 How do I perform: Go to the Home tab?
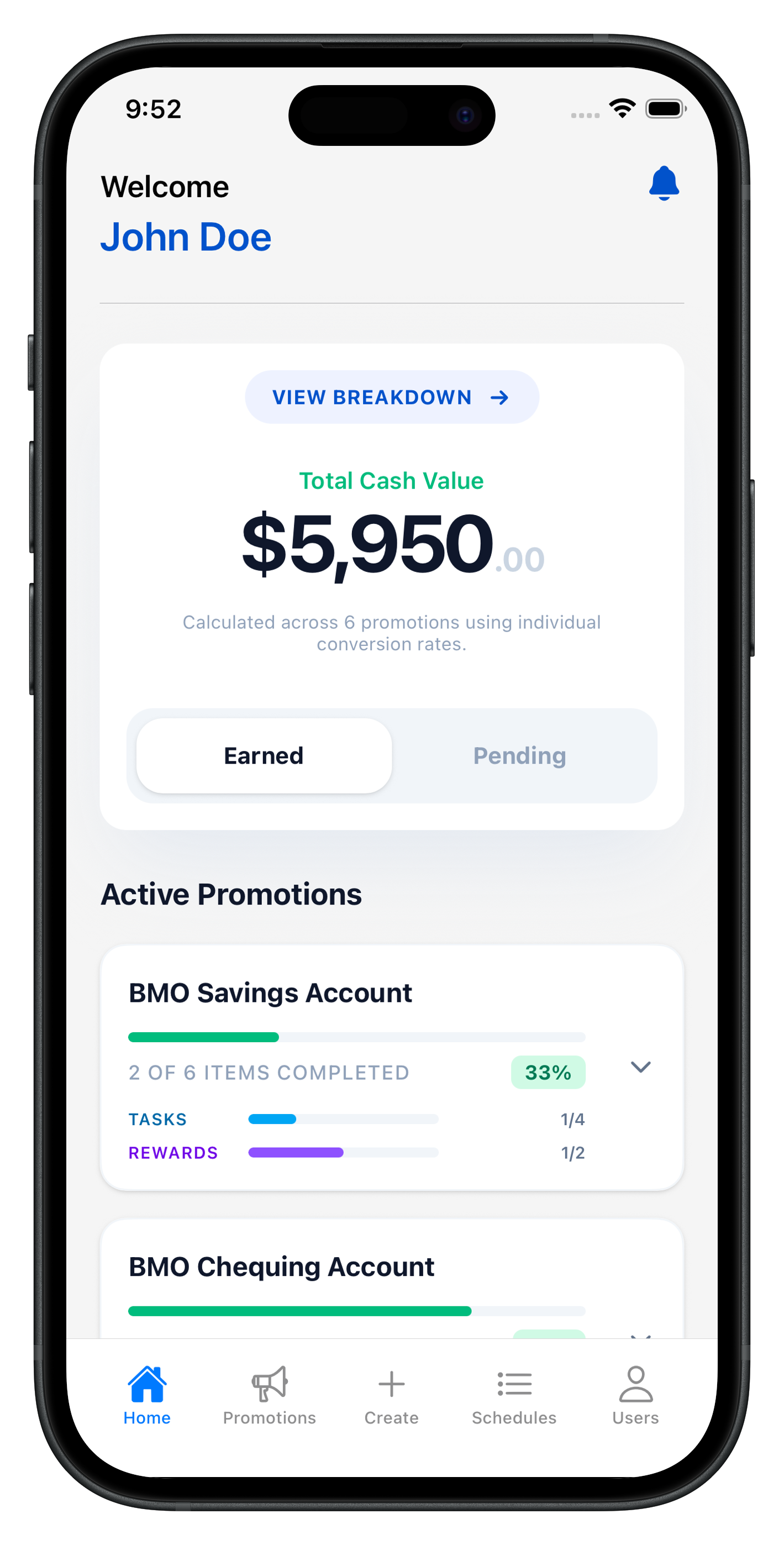147,1395
